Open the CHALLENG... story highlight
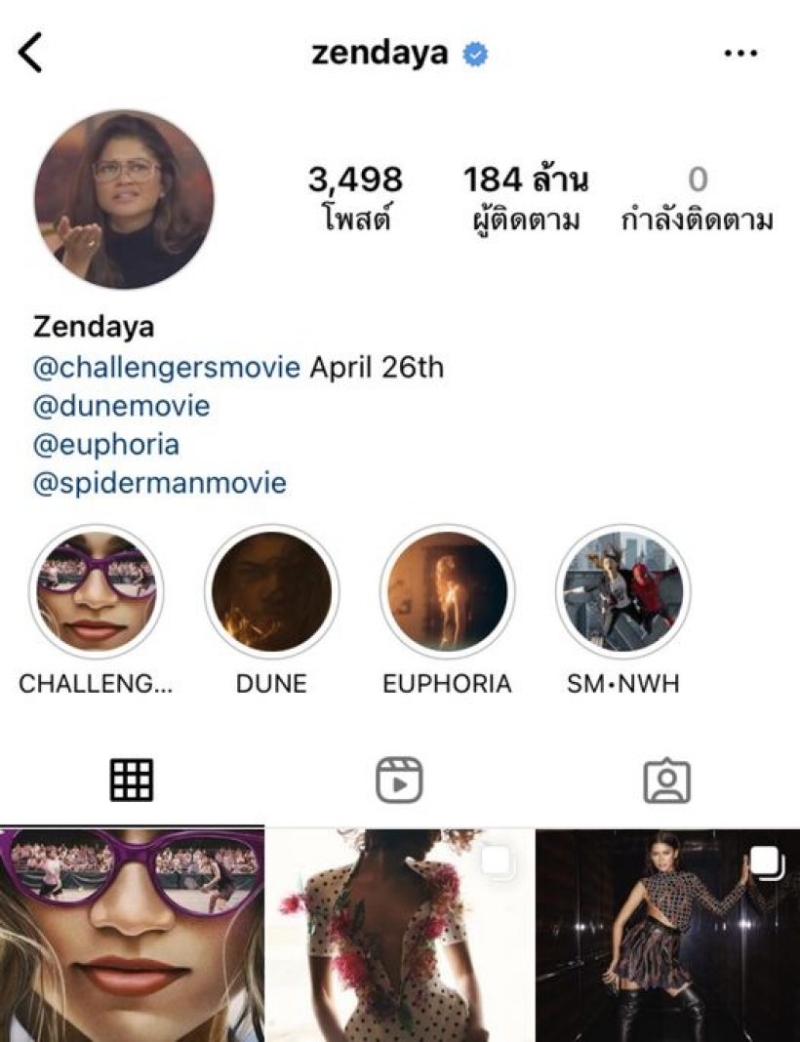This screenshot has height=1042, width=800. pos(96,592)
